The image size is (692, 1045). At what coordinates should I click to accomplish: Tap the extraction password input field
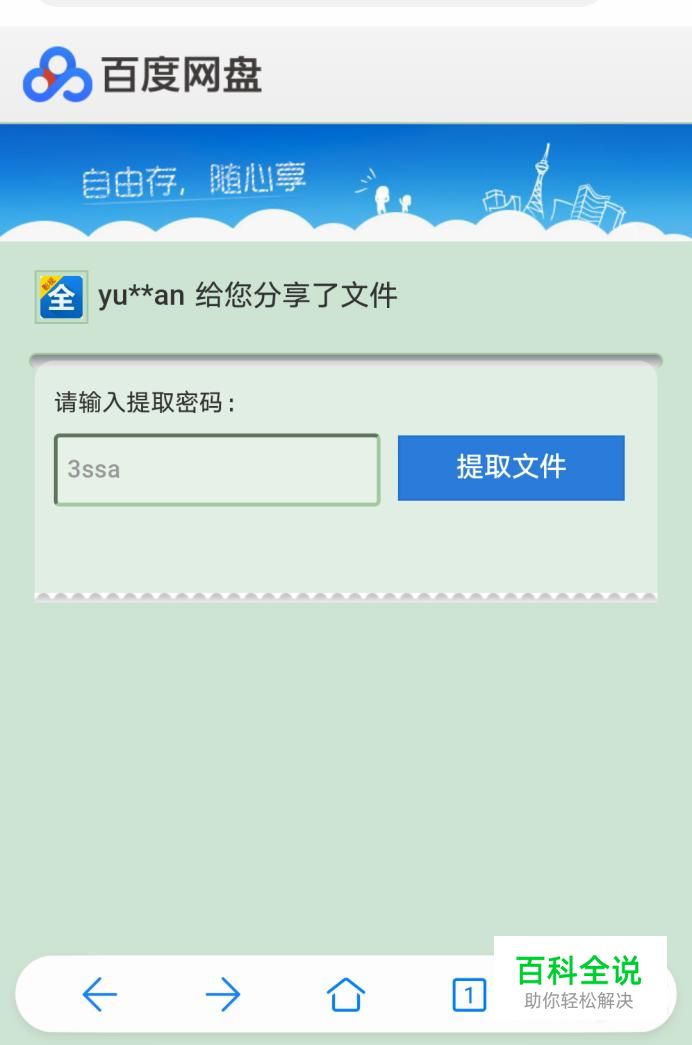pos(217,469)
